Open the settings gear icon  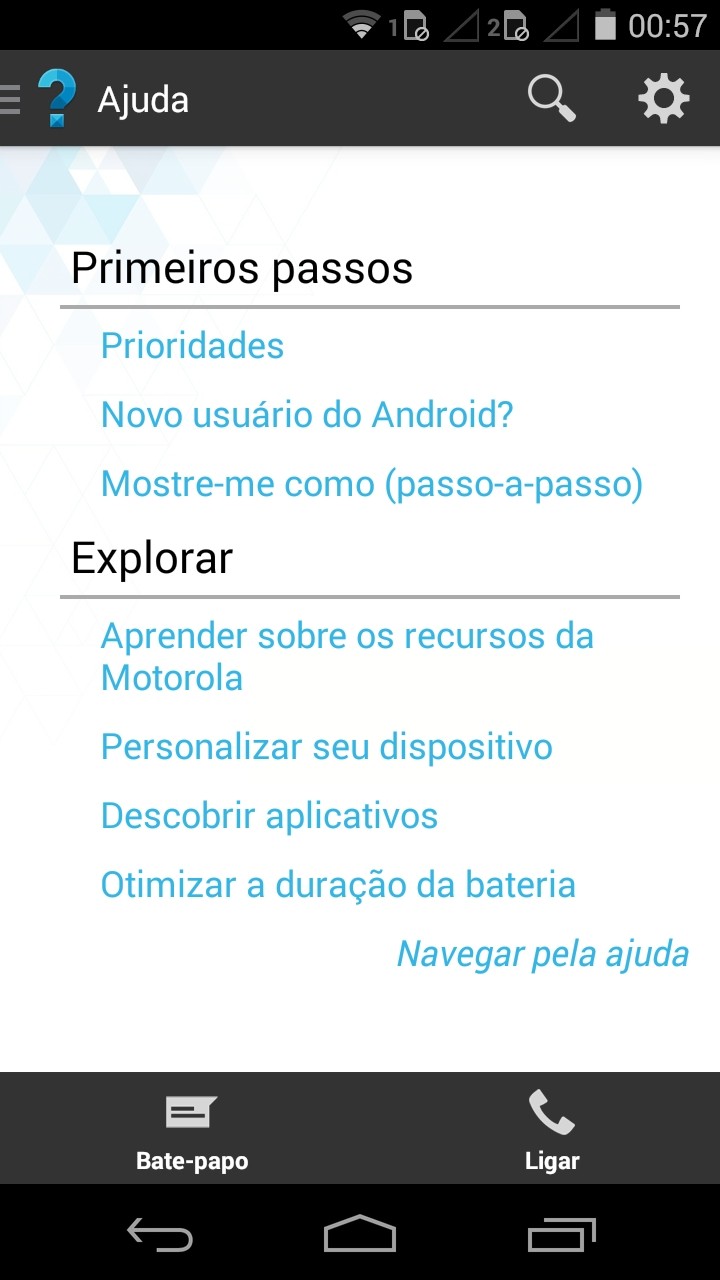pos(664,99)
